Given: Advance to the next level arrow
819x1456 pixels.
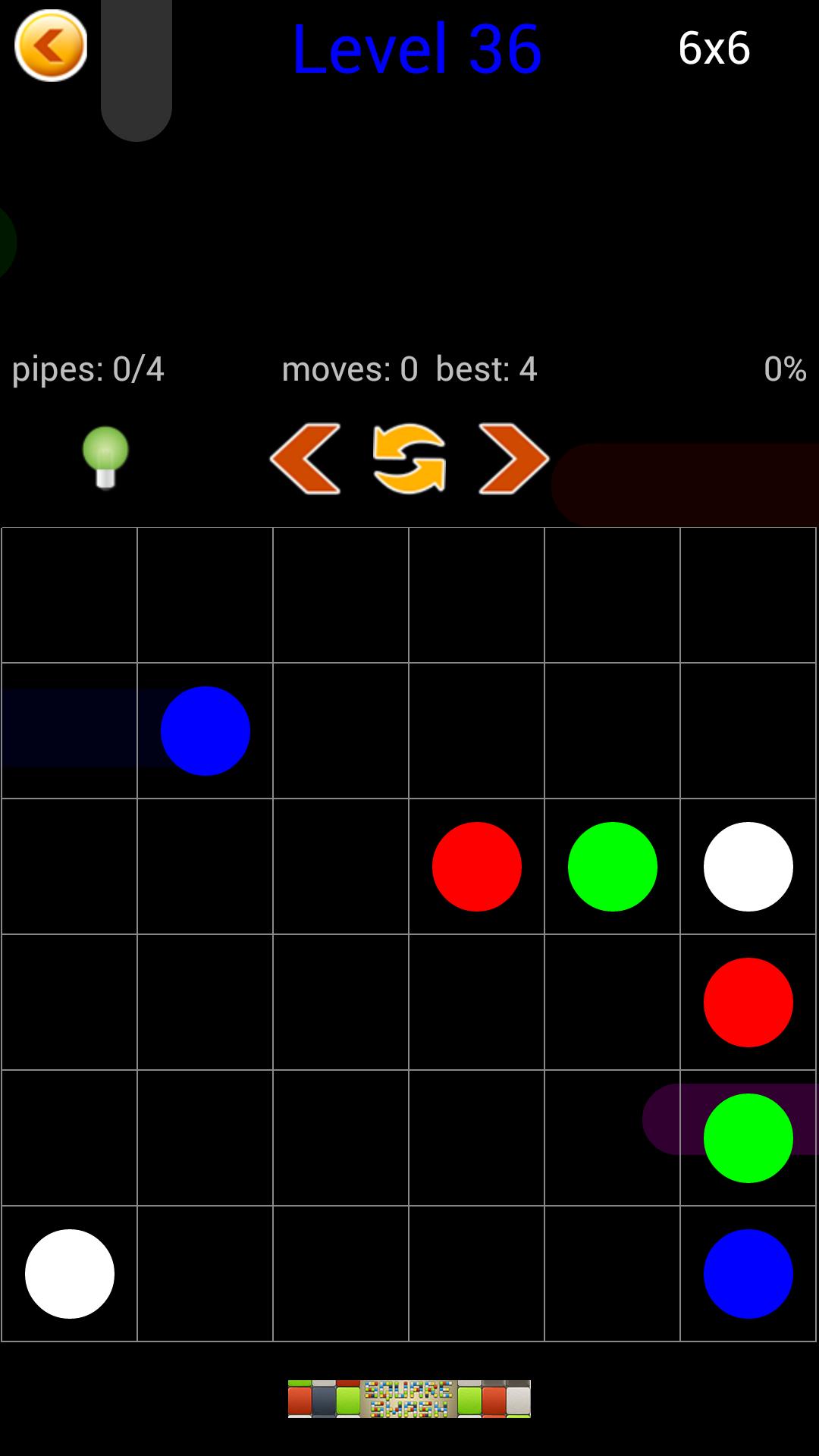Looking at the screenshot, I should click(513, 459).
